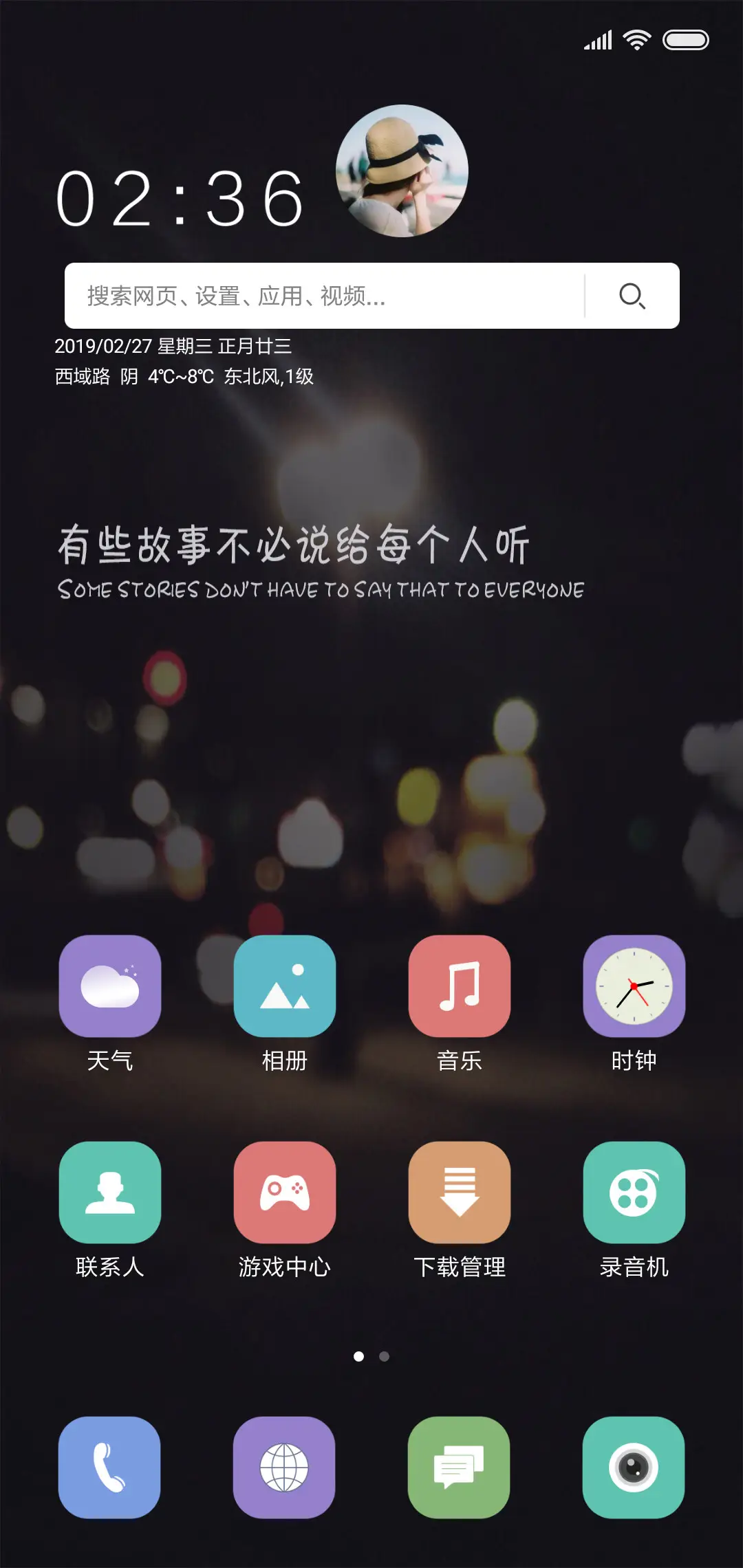
Task: Tap the date 2019/02/27 星期三
Action: [x=172, y=347]
